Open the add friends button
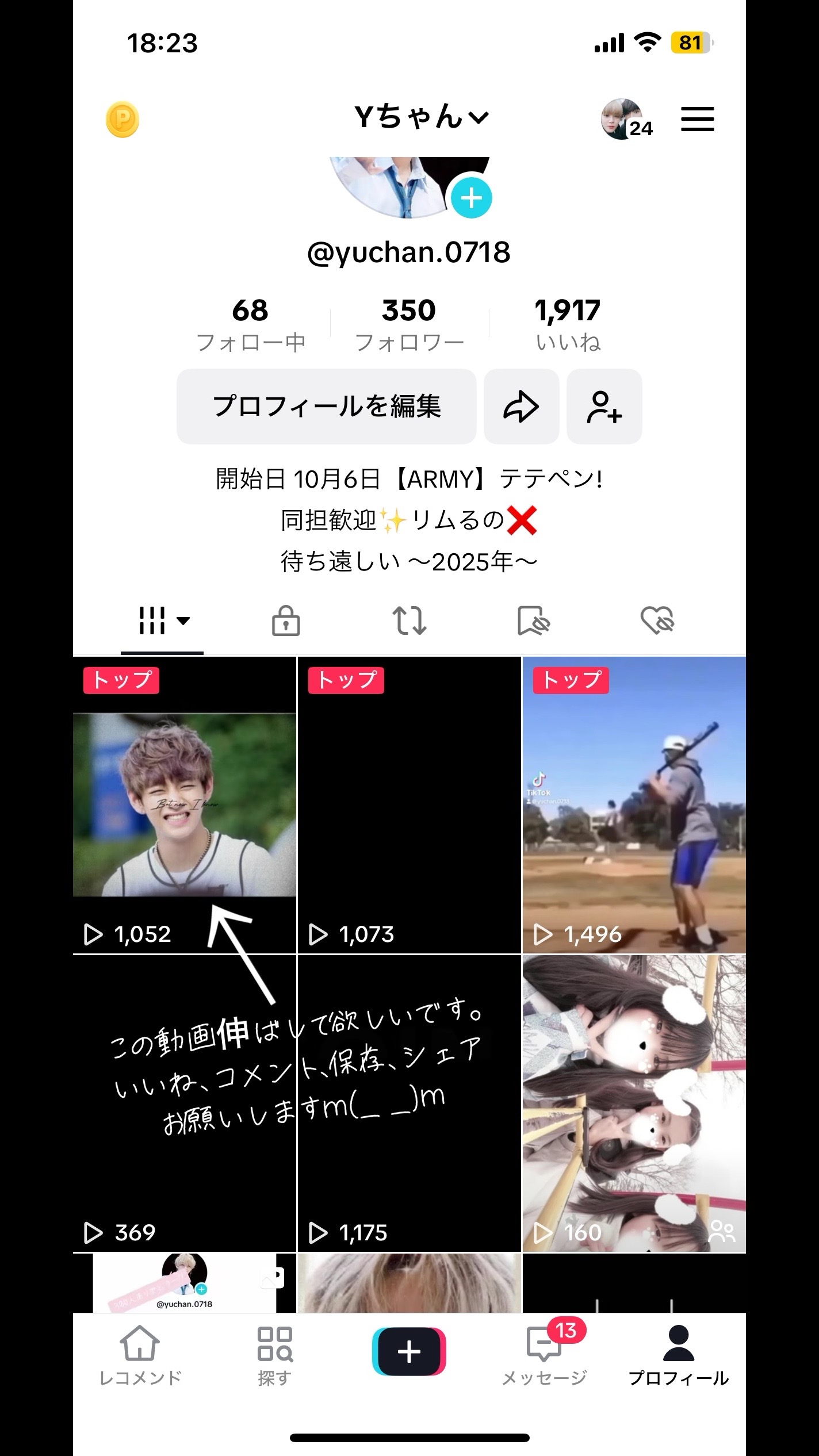This screenshot has height=1456, width=819. click(x=604, y=406)
